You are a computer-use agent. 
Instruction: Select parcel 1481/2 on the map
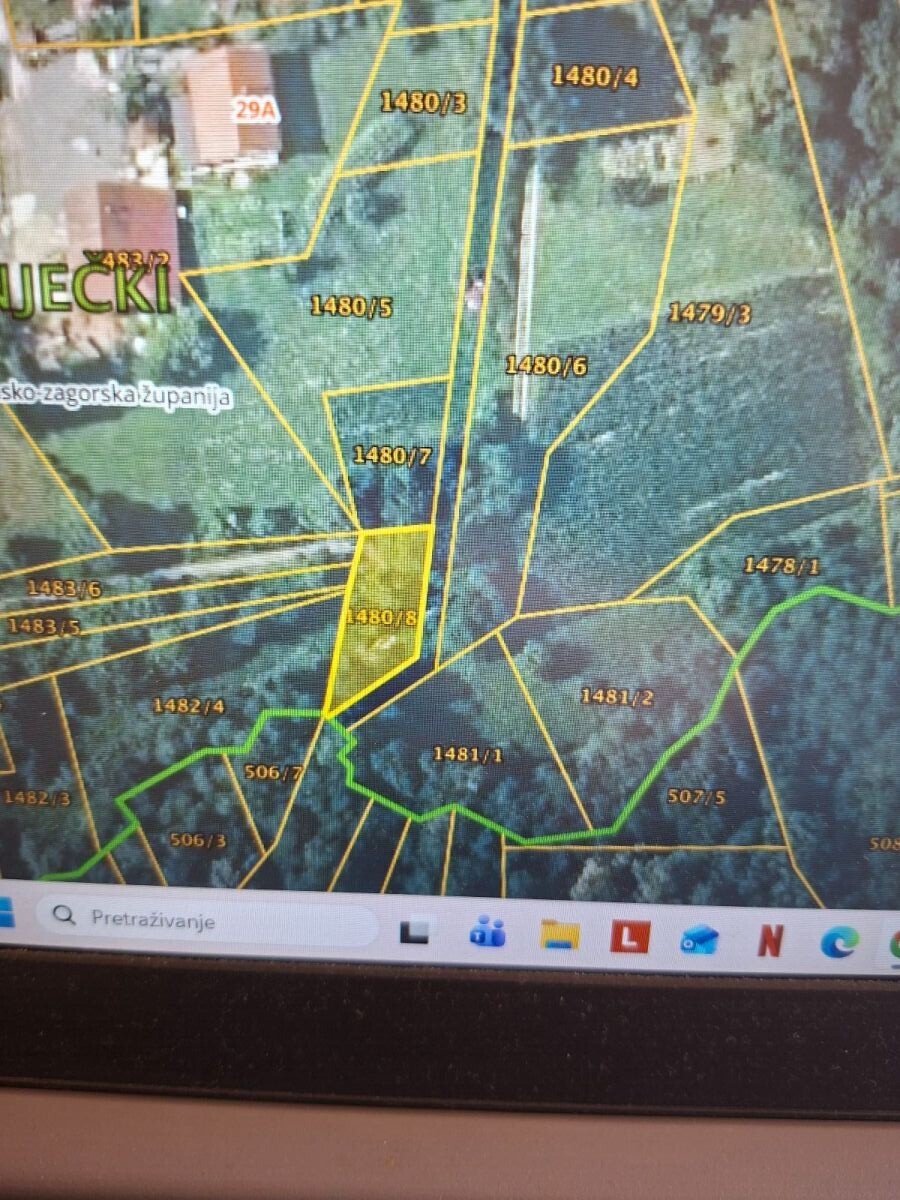(x=617, y=697)
